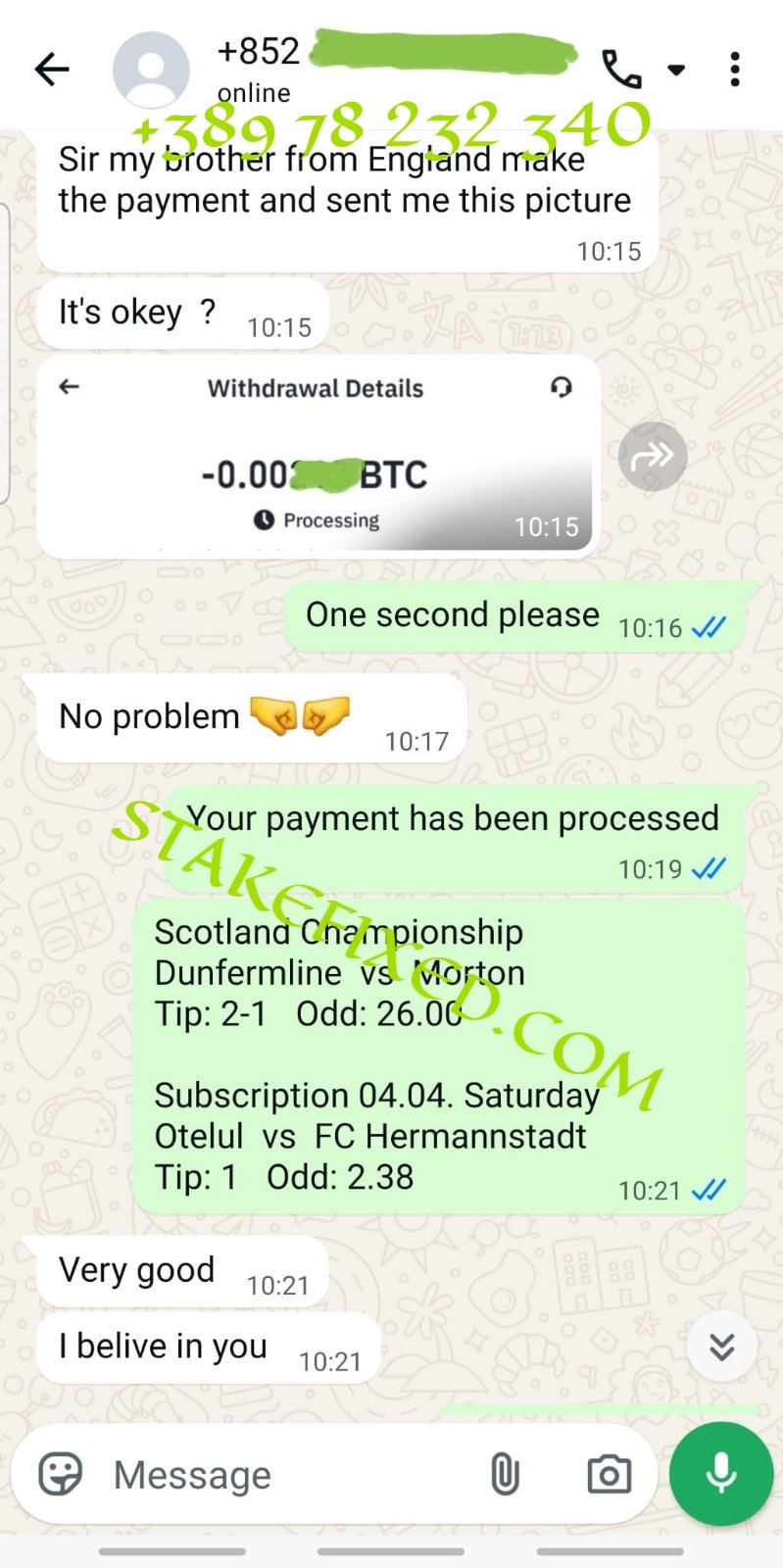Forward the Withdrawal Details picture

653,457
